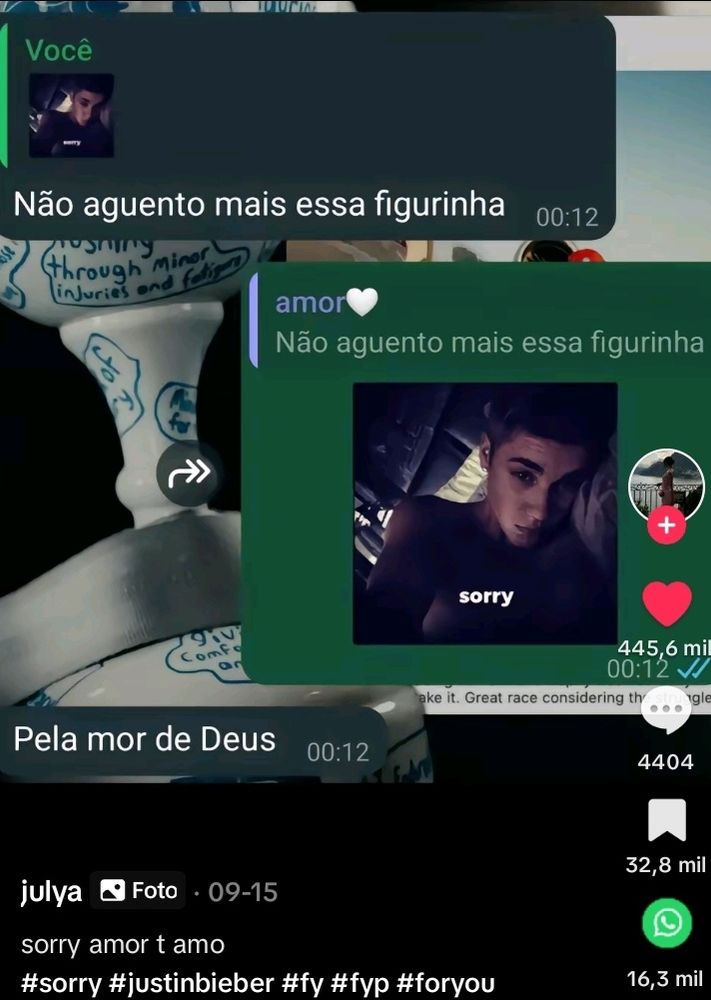Open the comments bubble with 4404 comments

(x=666, y=711)
